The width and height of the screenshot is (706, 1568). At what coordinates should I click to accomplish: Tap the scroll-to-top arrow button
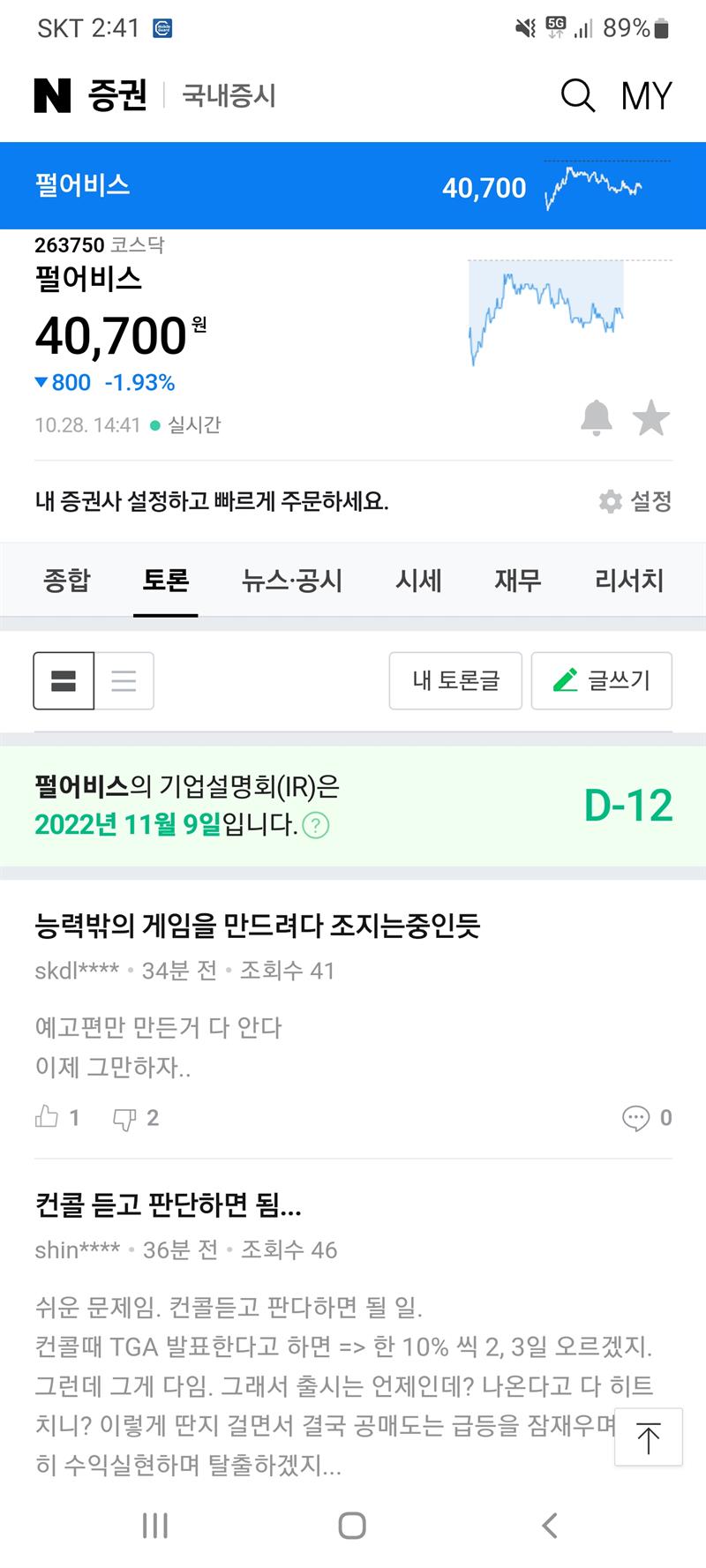pyautogui.click(x=649, y=1438)
